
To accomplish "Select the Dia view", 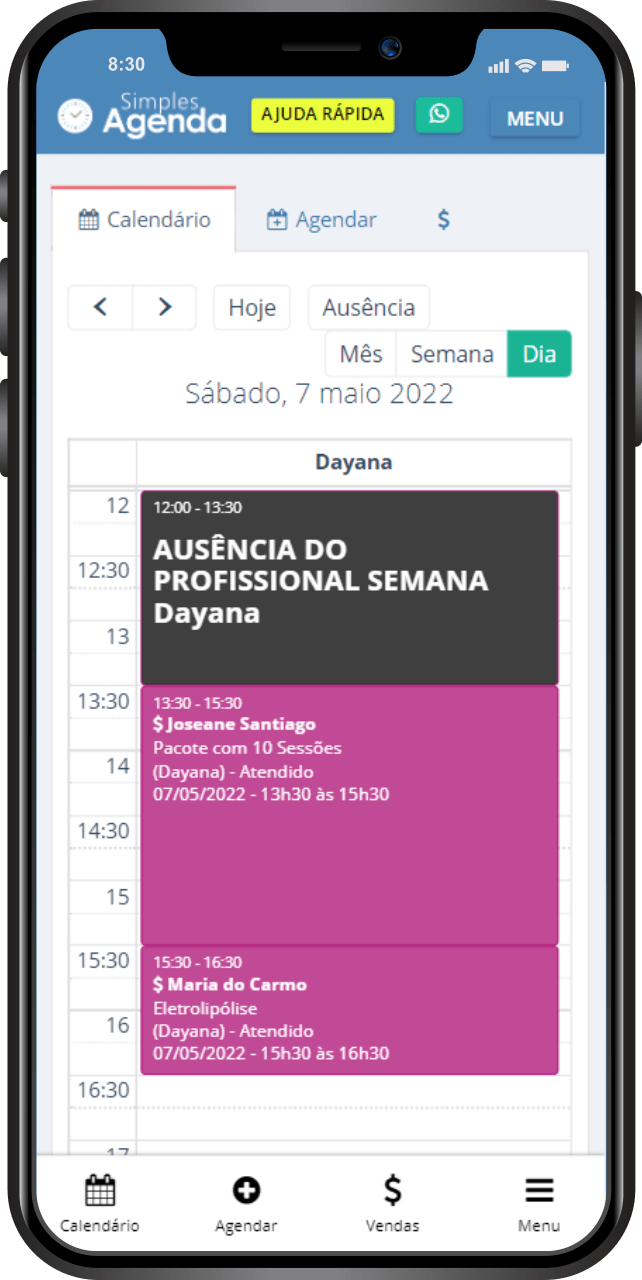I will 540,354.
